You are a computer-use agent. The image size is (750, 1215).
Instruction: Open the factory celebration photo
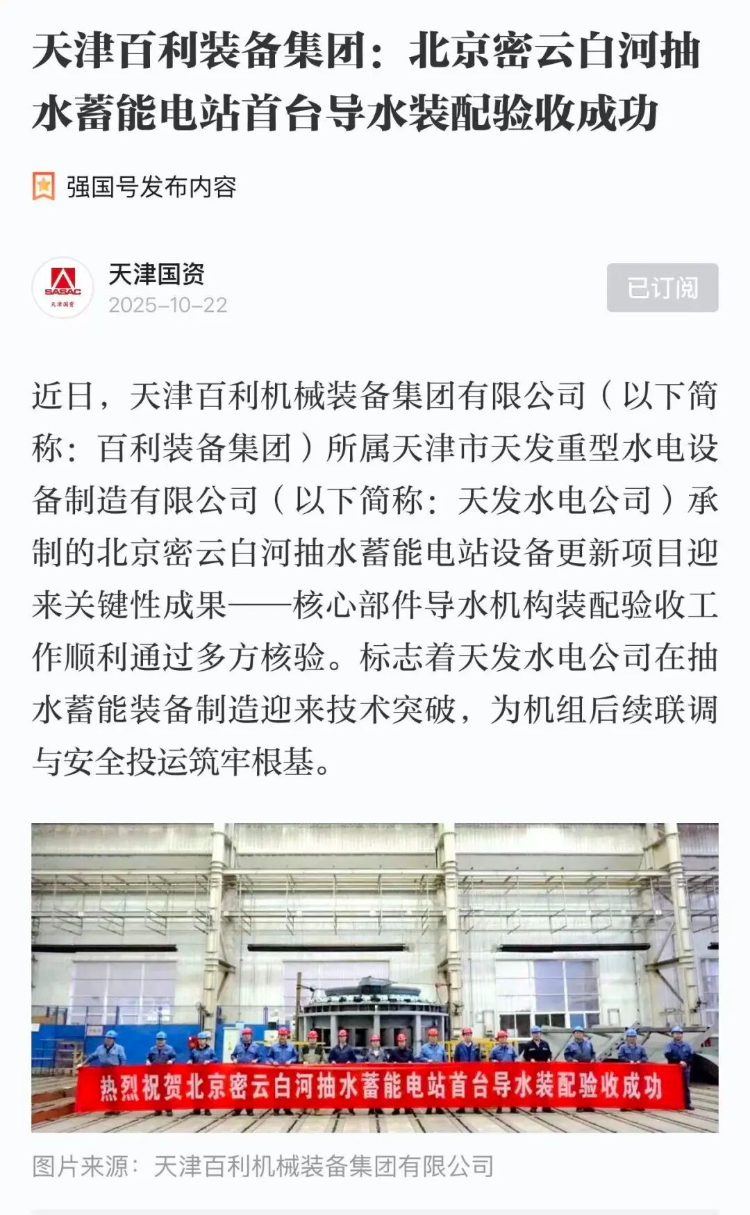click(x=375, y=977)
